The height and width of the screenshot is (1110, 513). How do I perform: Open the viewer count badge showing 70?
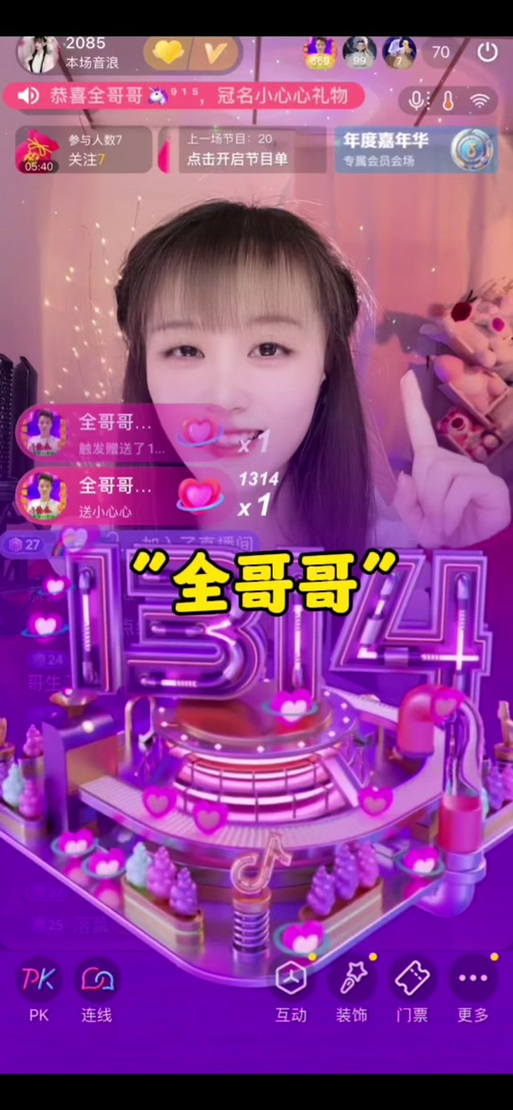pyautogui.click(x=441, y=52)
